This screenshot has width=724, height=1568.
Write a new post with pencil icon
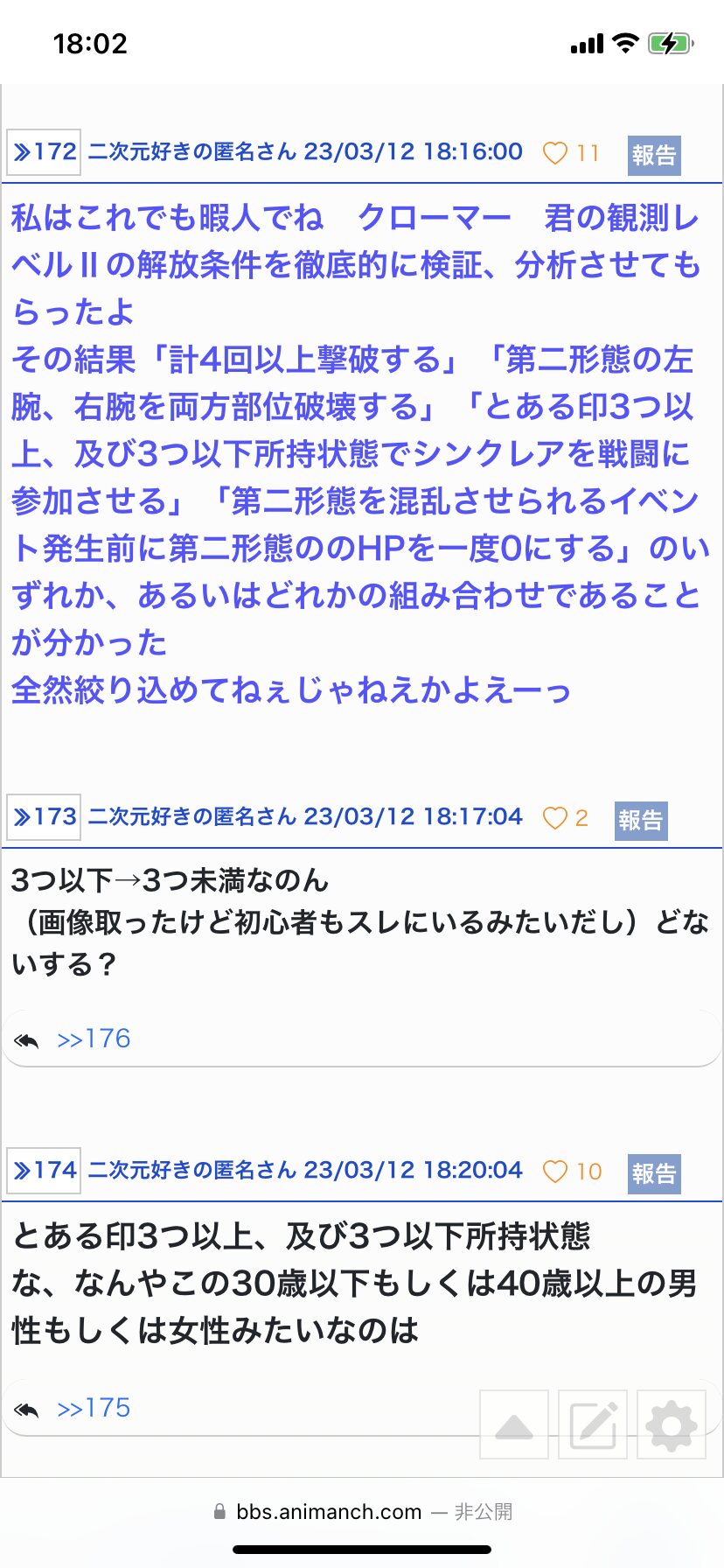click(x=593, y=1424)
